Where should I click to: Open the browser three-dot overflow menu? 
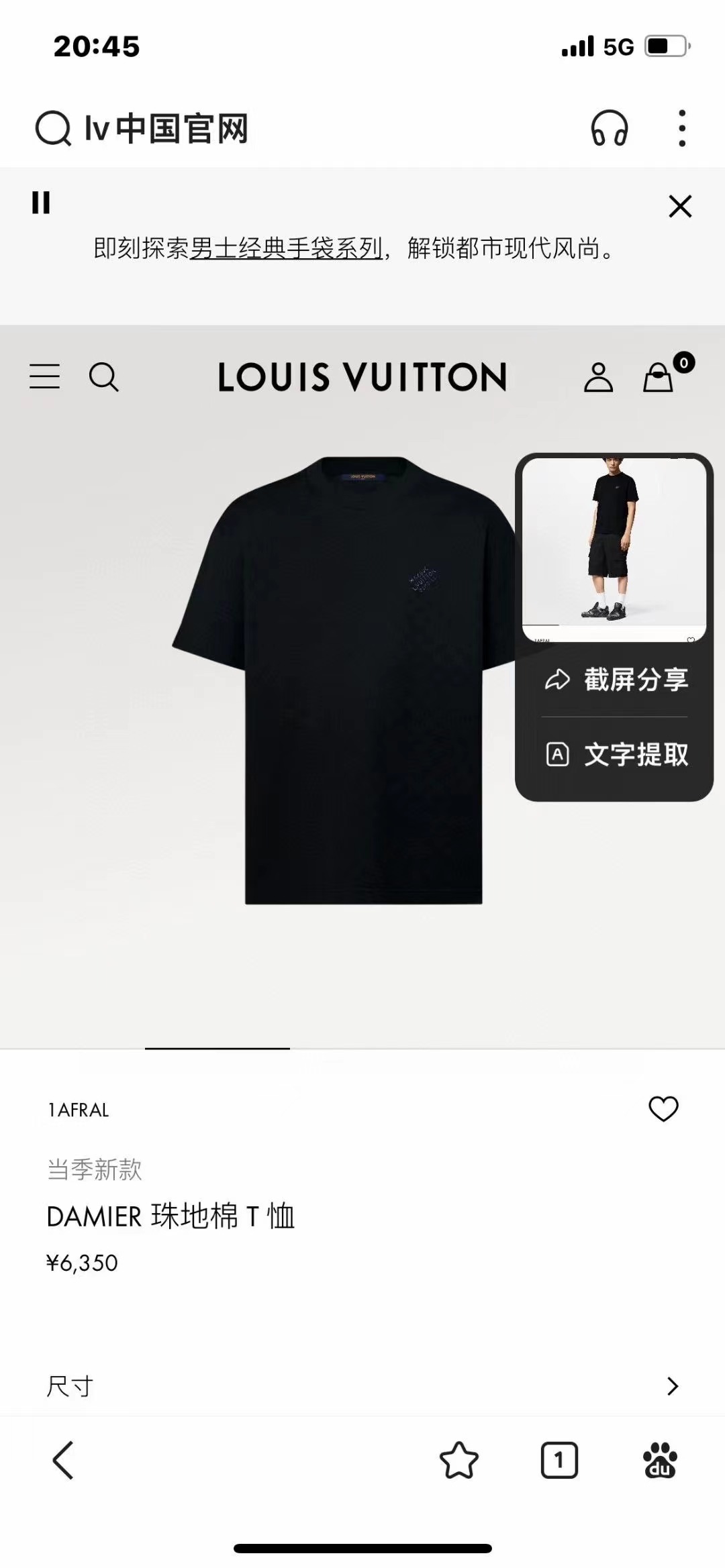681,128
